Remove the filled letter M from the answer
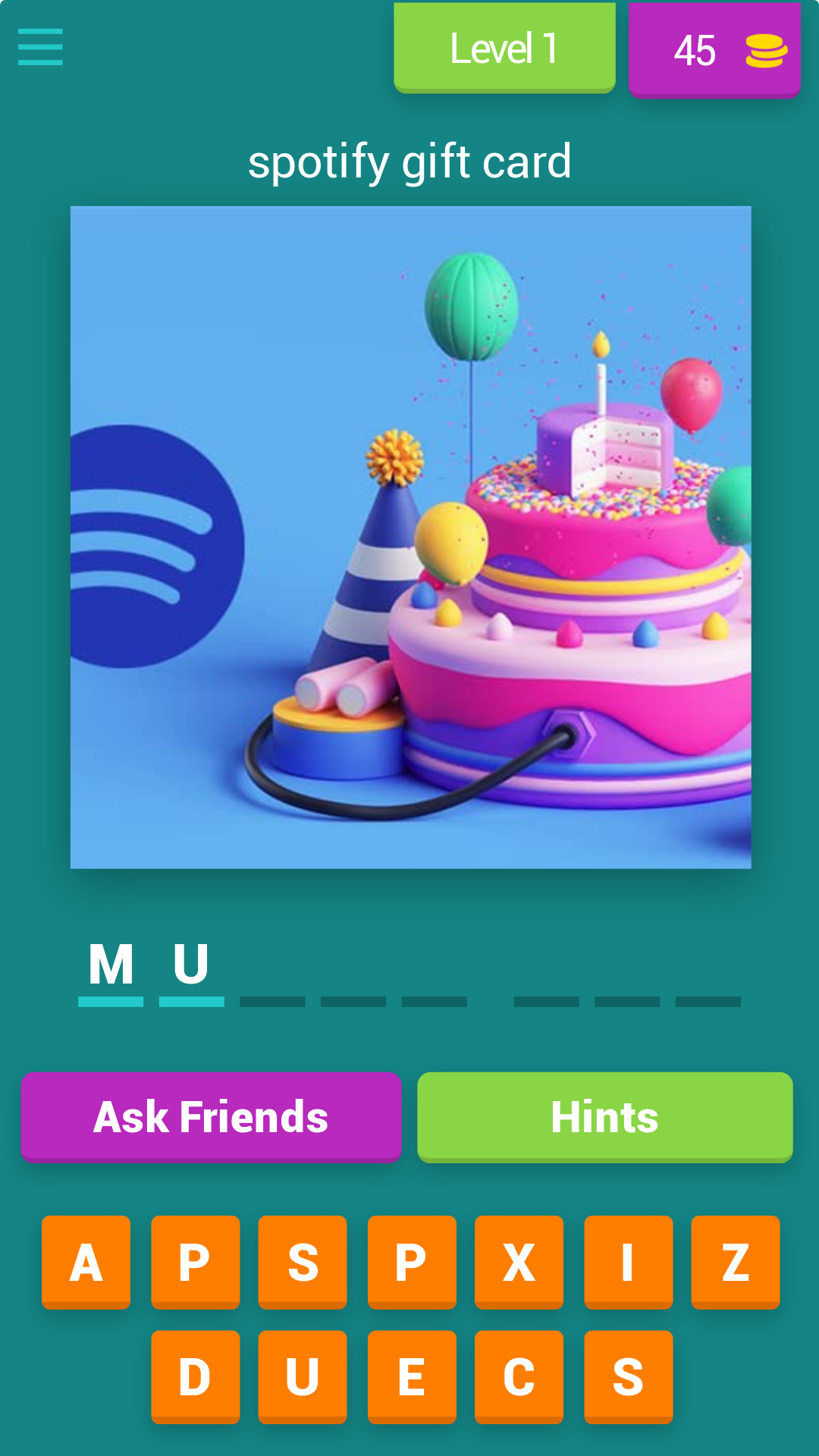 tap(111, 965)
